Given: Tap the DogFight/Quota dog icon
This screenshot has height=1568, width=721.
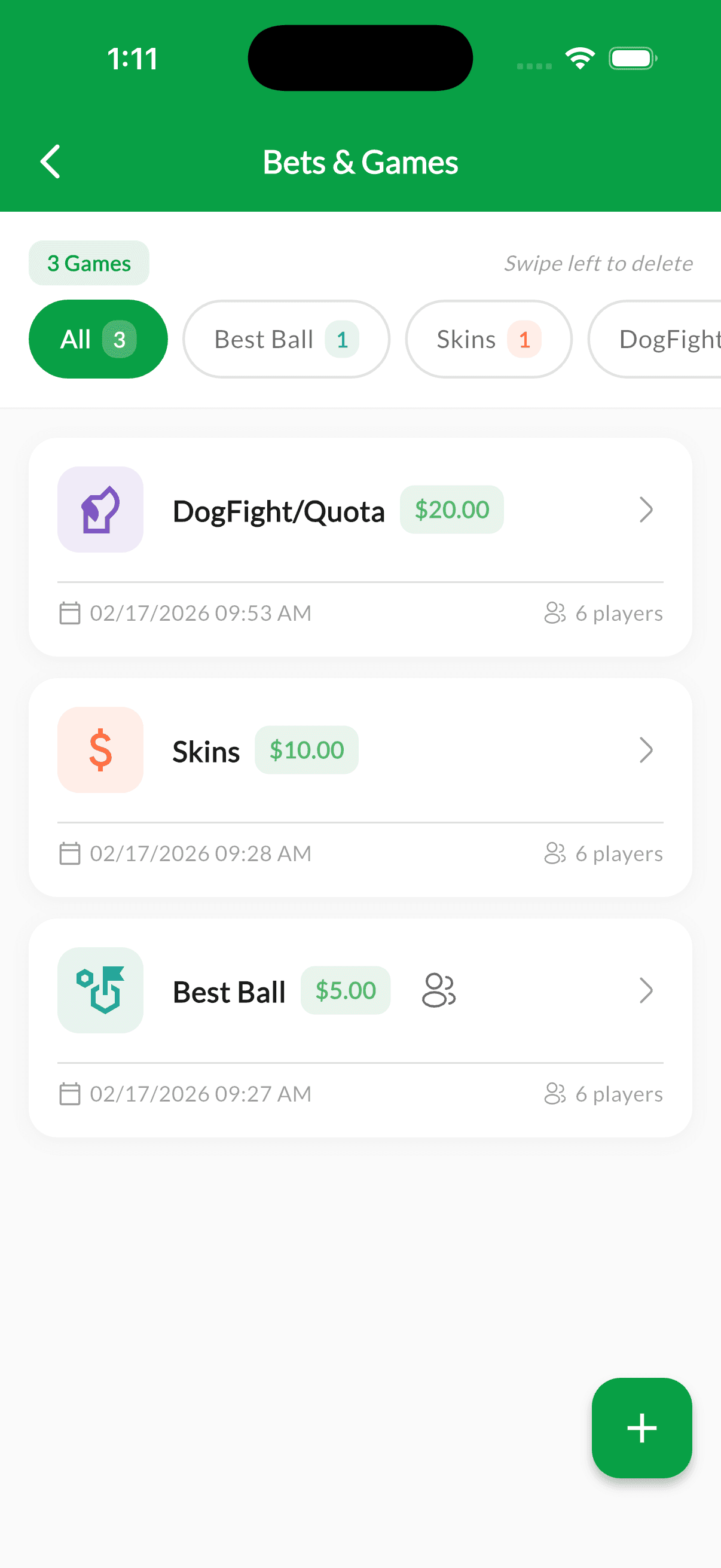Looking at the screenshot, I should (x=100, y=510).
